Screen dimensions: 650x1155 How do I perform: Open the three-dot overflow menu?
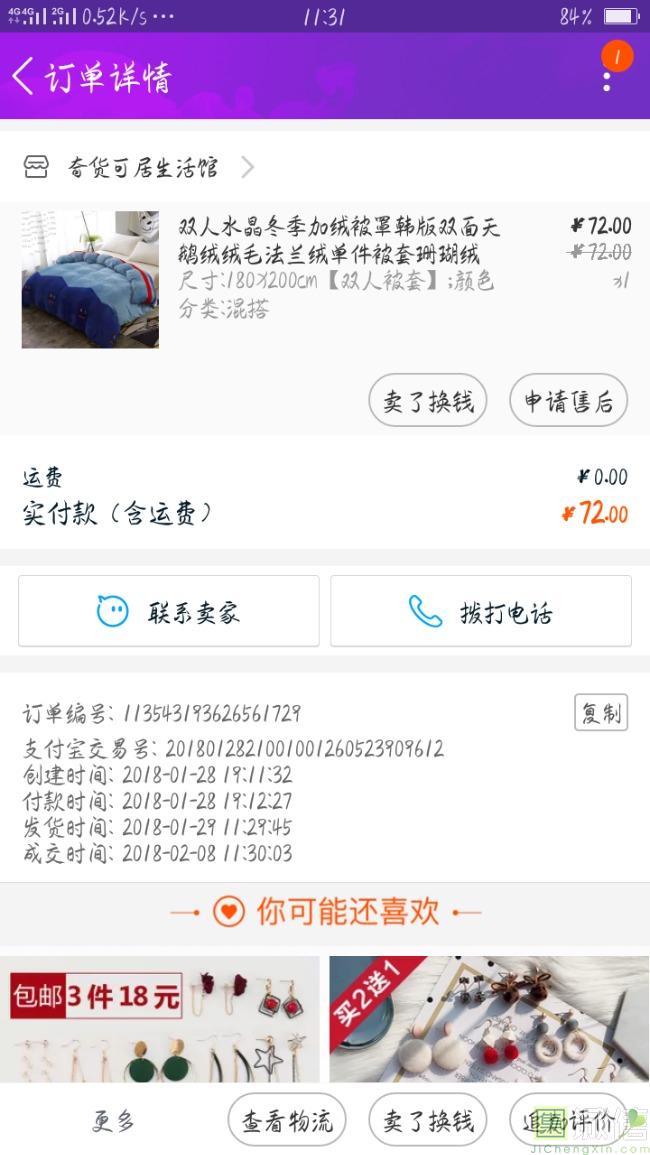coord(607,78)
